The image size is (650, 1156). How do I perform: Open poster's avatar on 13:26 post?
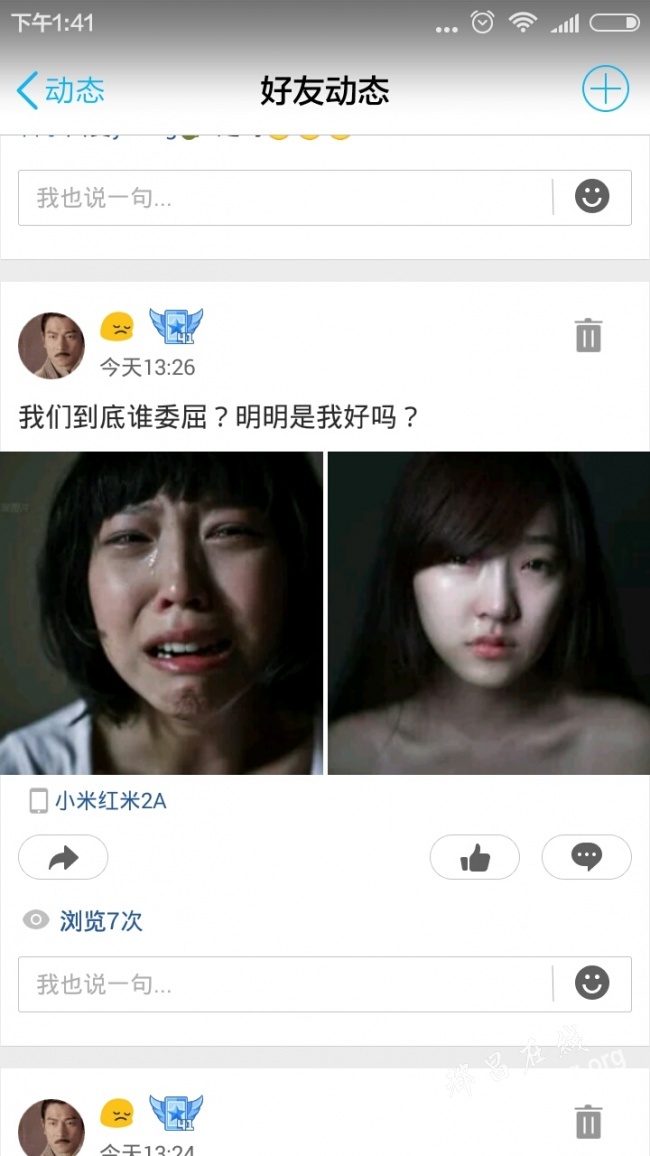[x=51, y=345]
